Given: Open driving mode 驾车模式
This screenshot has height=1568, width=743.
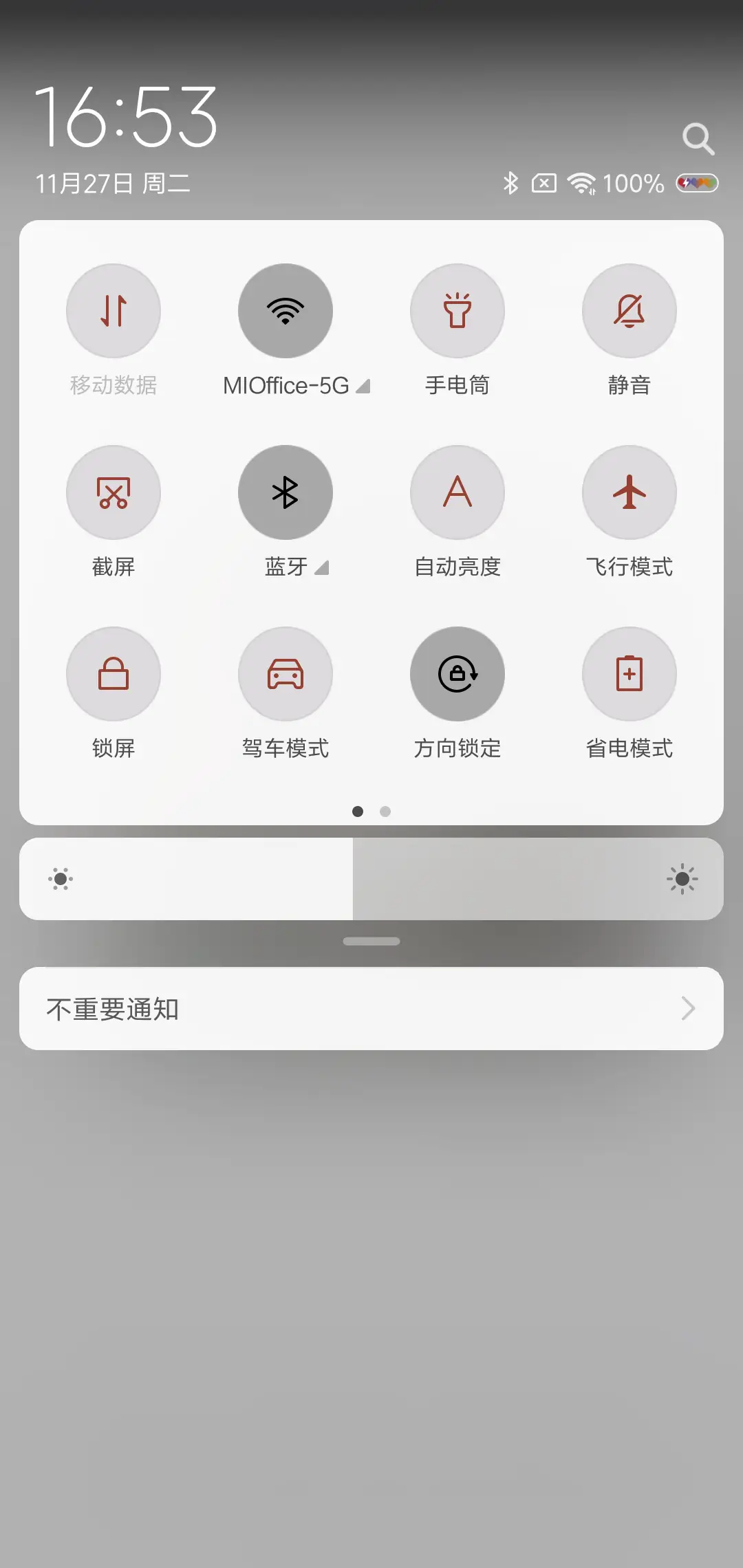Looking at the screenshot, I should tap(285, 674).
